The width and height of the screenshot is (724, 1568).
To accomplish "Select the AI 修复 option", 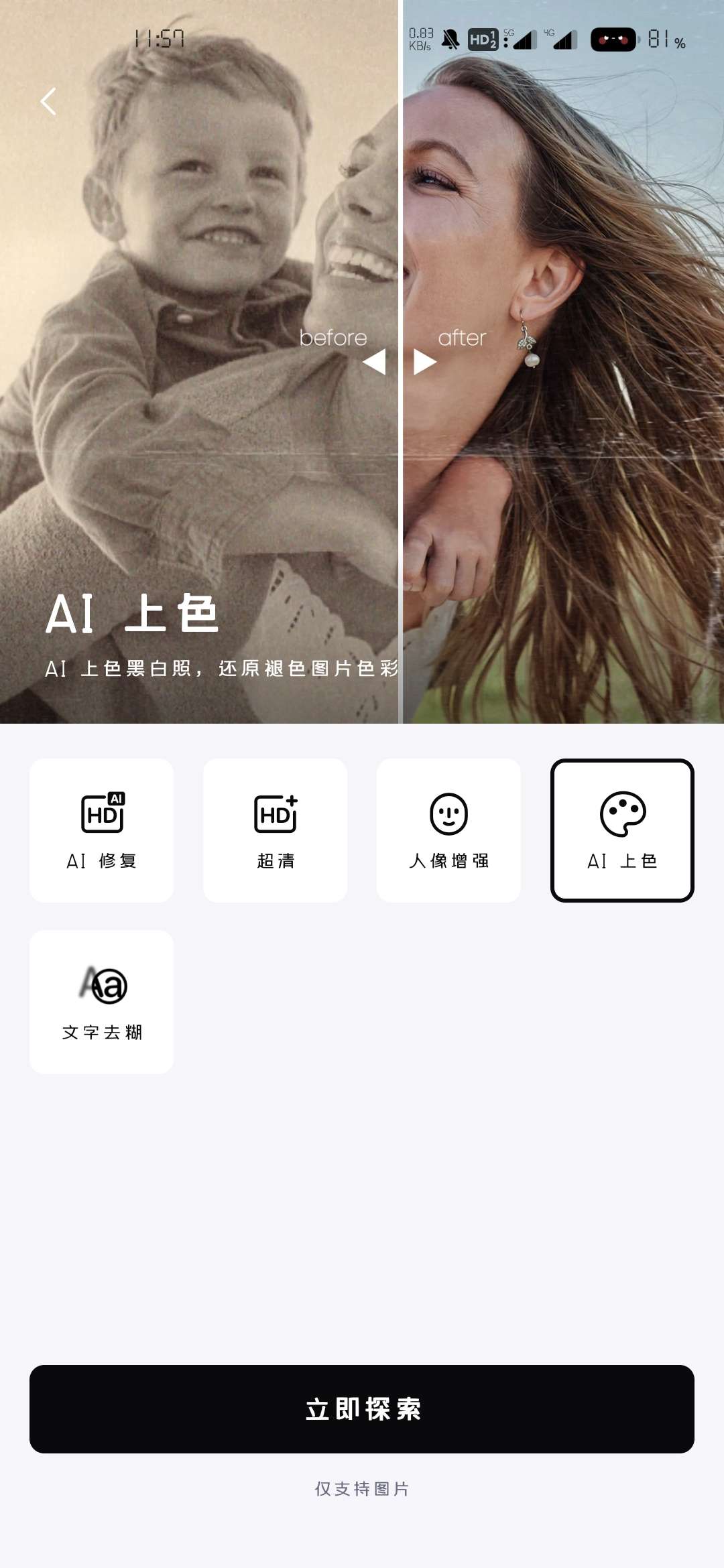I will coord(101,830).
